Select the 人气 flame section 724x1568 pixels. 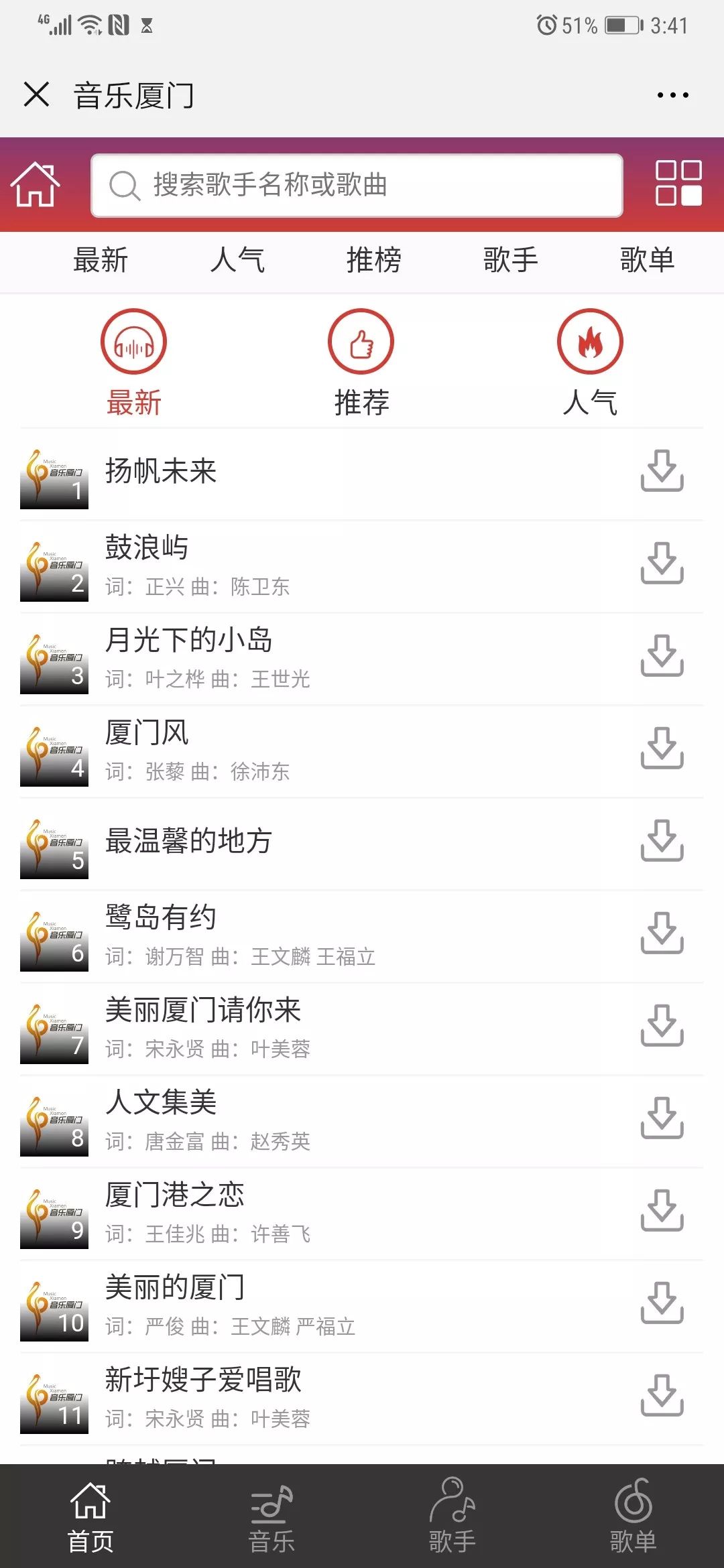[x=590, y=363]
